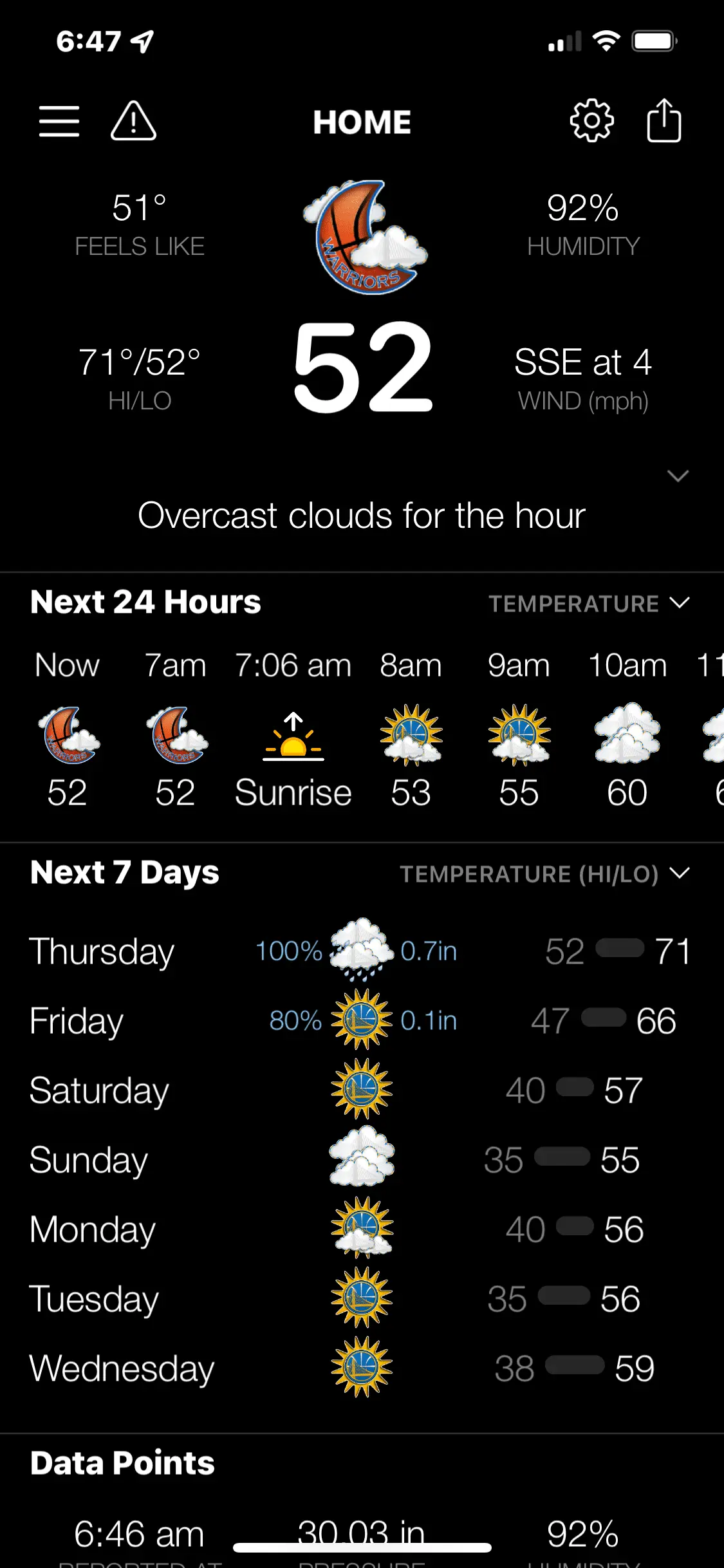Viewport: 724px width, 1568px height.
Task: Expand the current conditions chevron
Action: [678, 476]
